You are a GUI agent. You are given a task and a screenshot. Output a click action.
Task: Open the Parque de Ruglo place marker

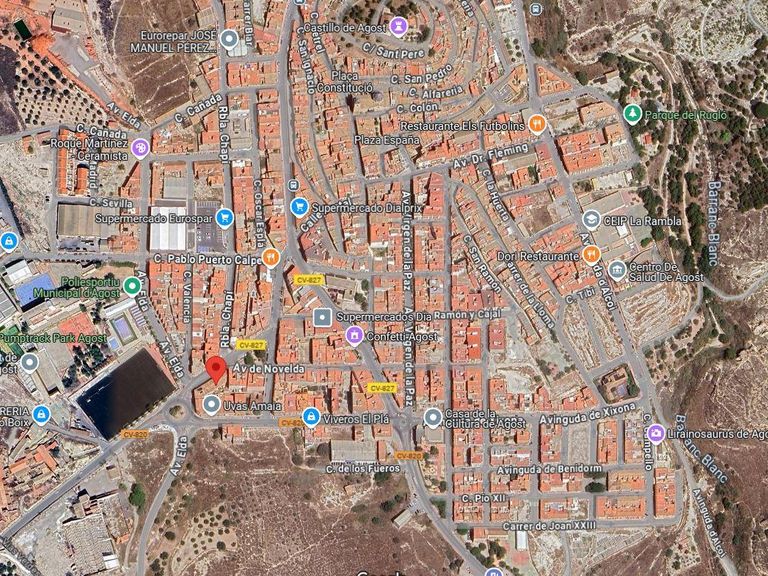[632, 114]
